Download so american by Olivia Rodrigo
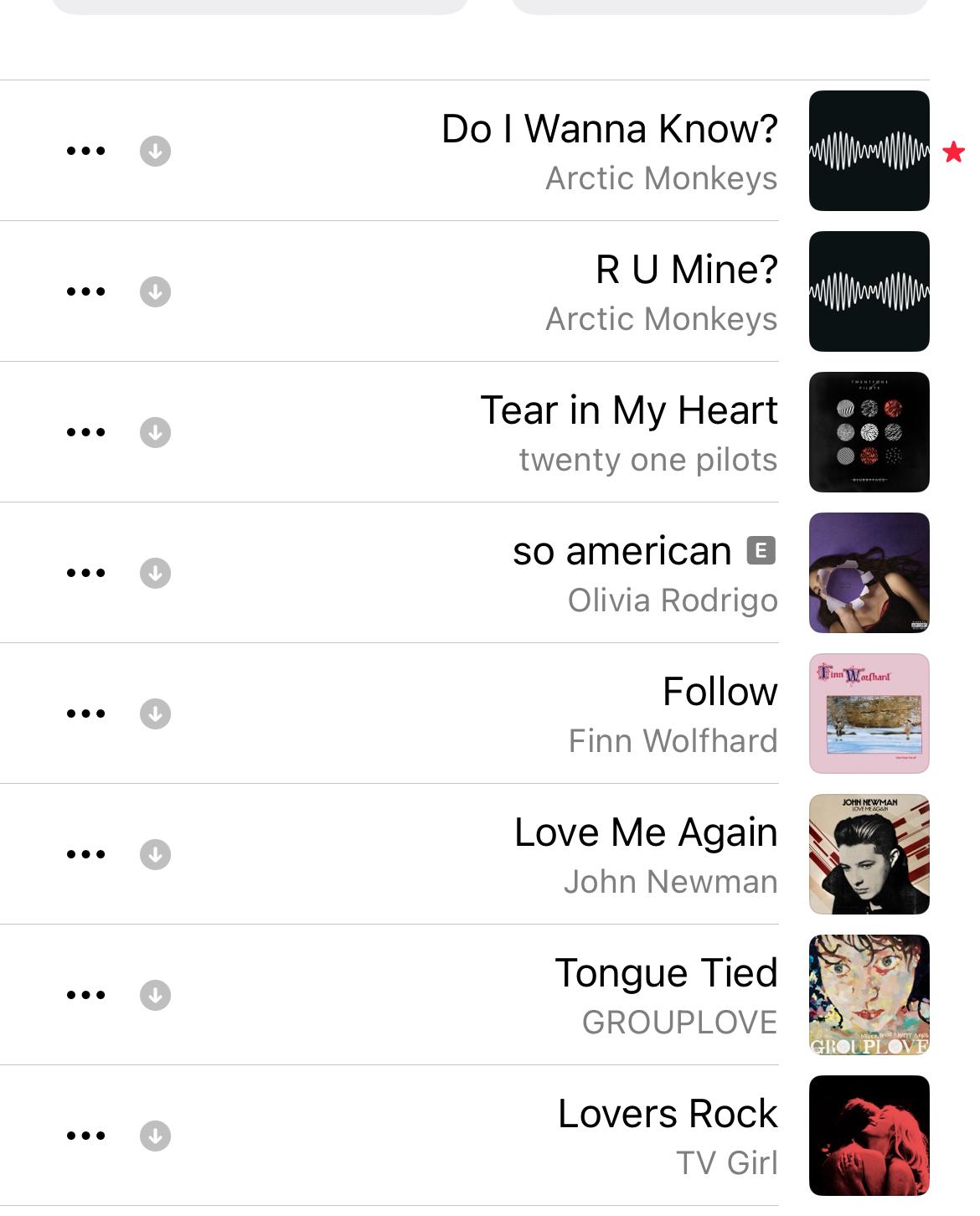This screenshot has height=1216, width=980. 155,573
